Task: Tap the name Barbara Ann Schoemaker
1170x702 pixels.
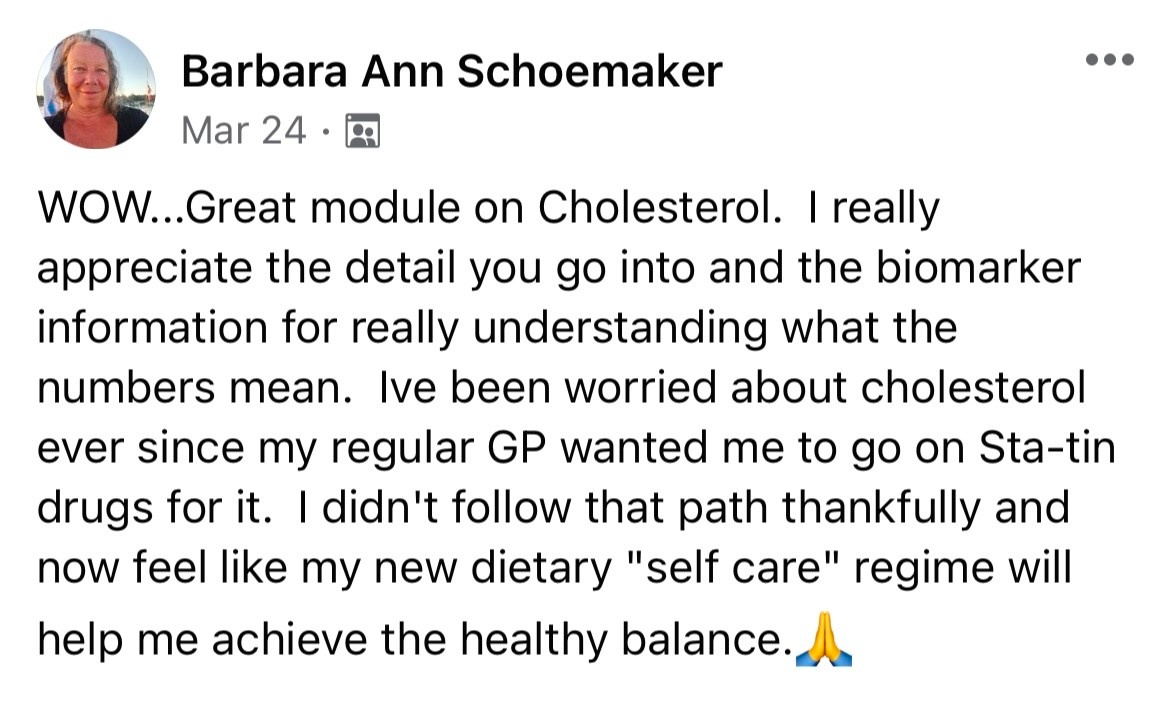Action: [451, 72]
